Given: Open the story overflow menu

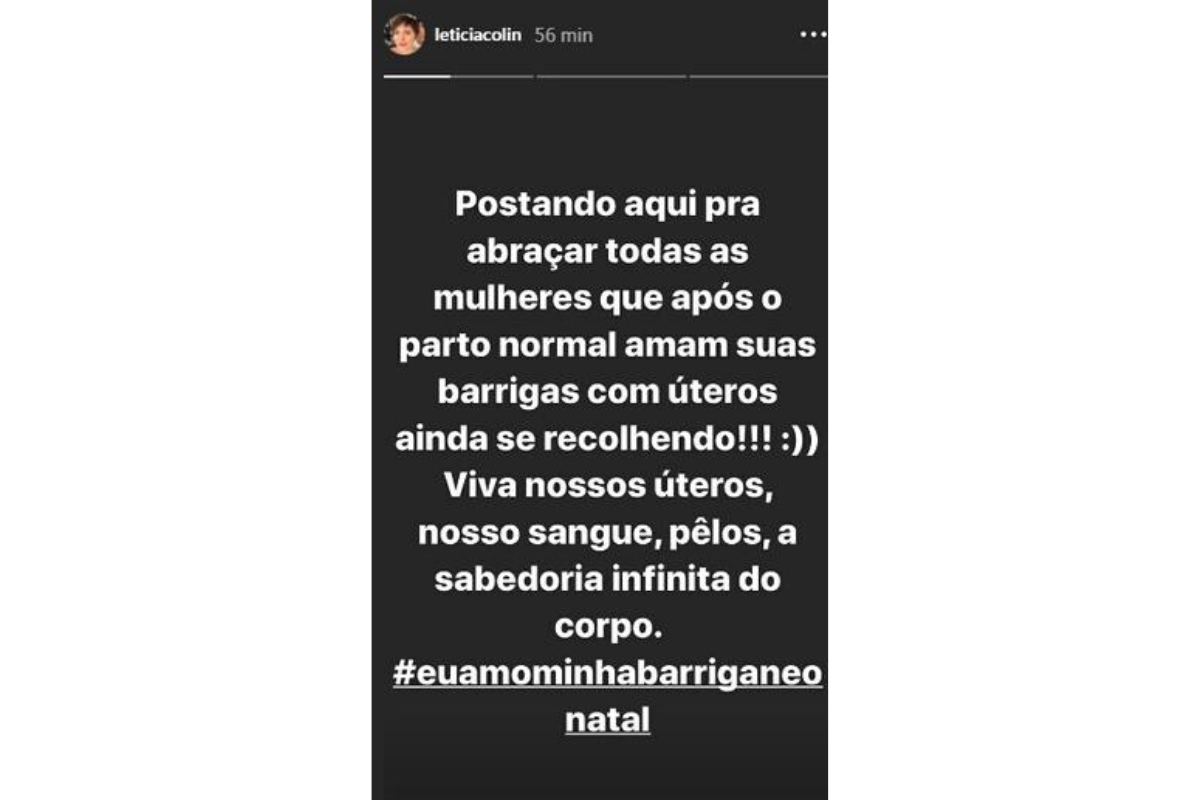Looking at the screenshot, I should [812, 34].
